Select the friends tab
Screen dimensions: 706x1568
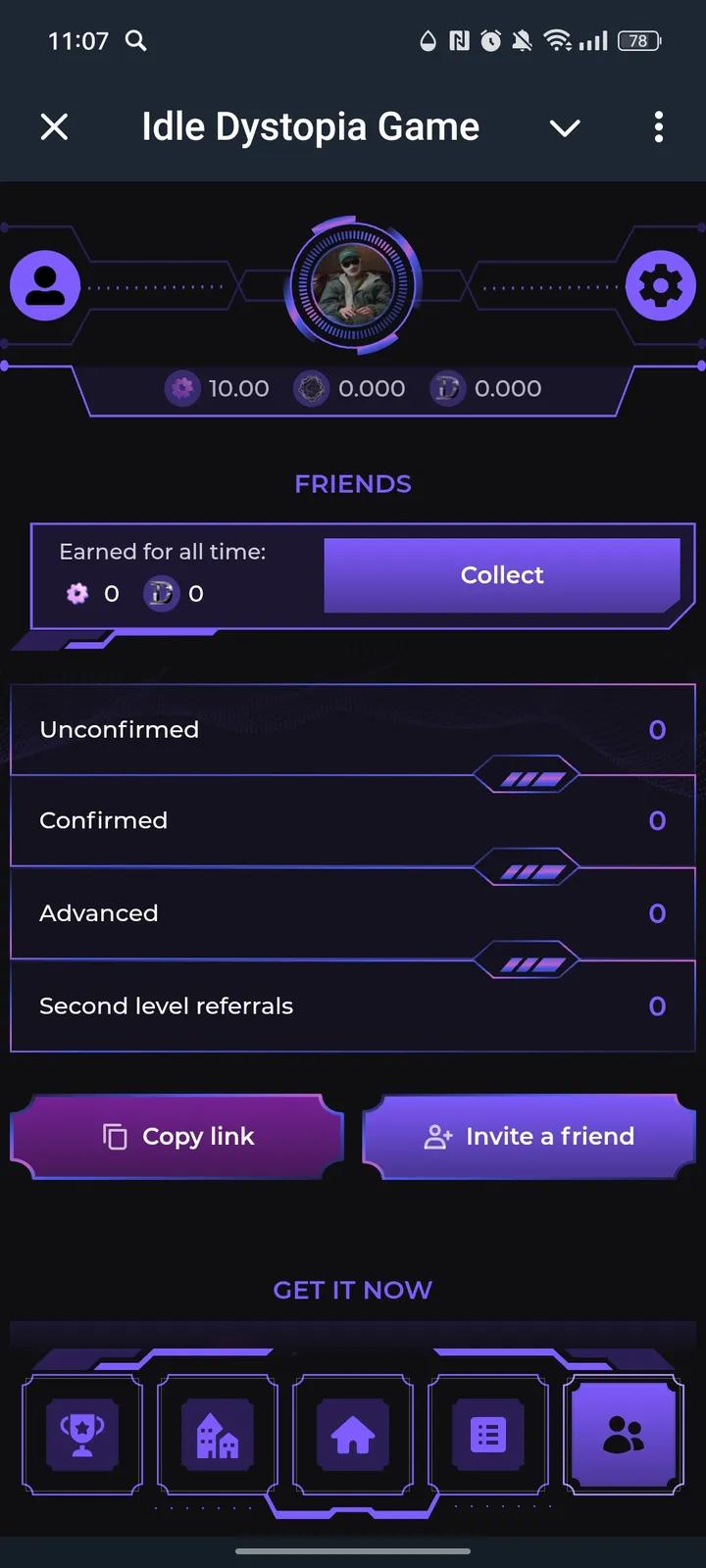point(624,1435)
